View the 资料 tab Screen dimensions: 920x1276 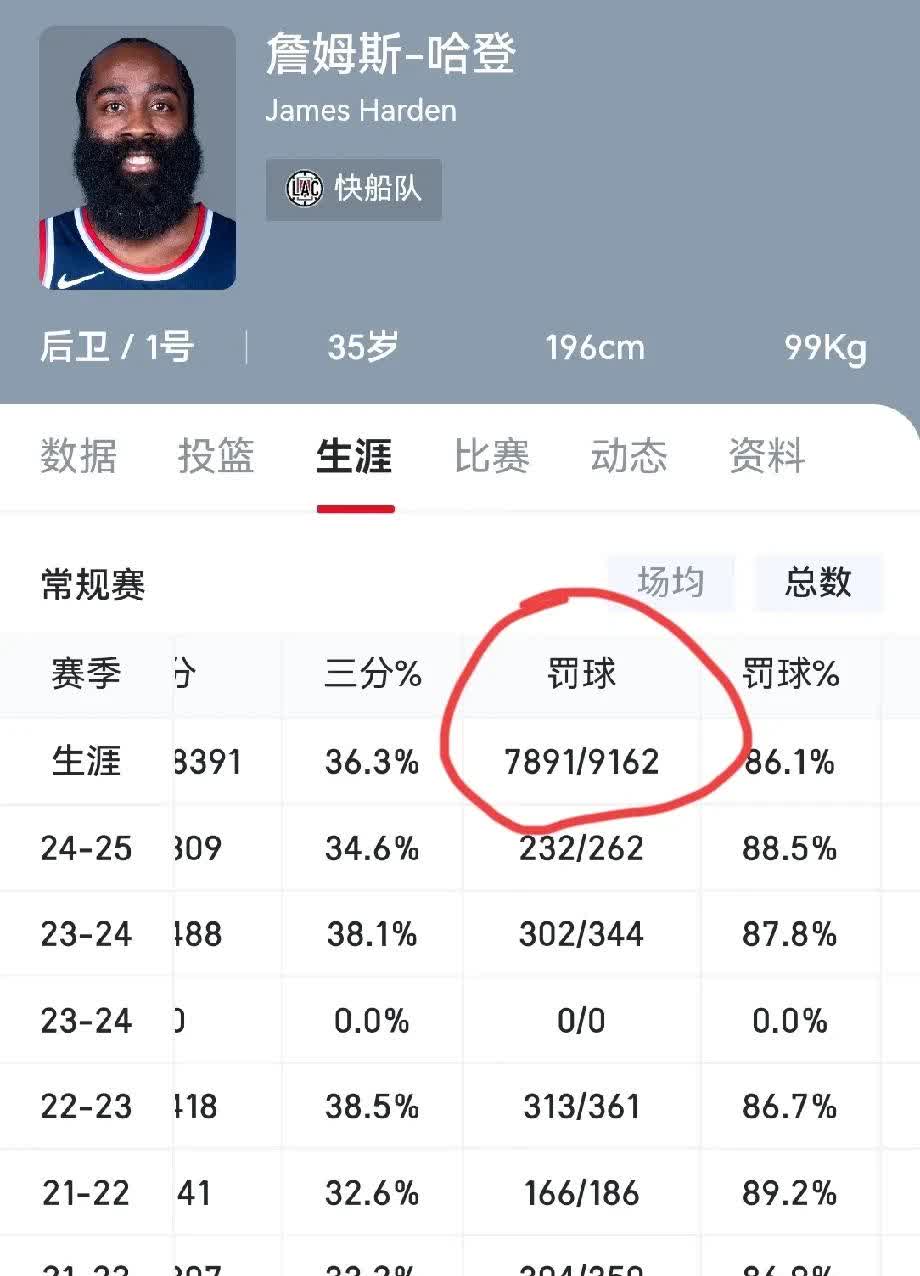click(768, 456)
